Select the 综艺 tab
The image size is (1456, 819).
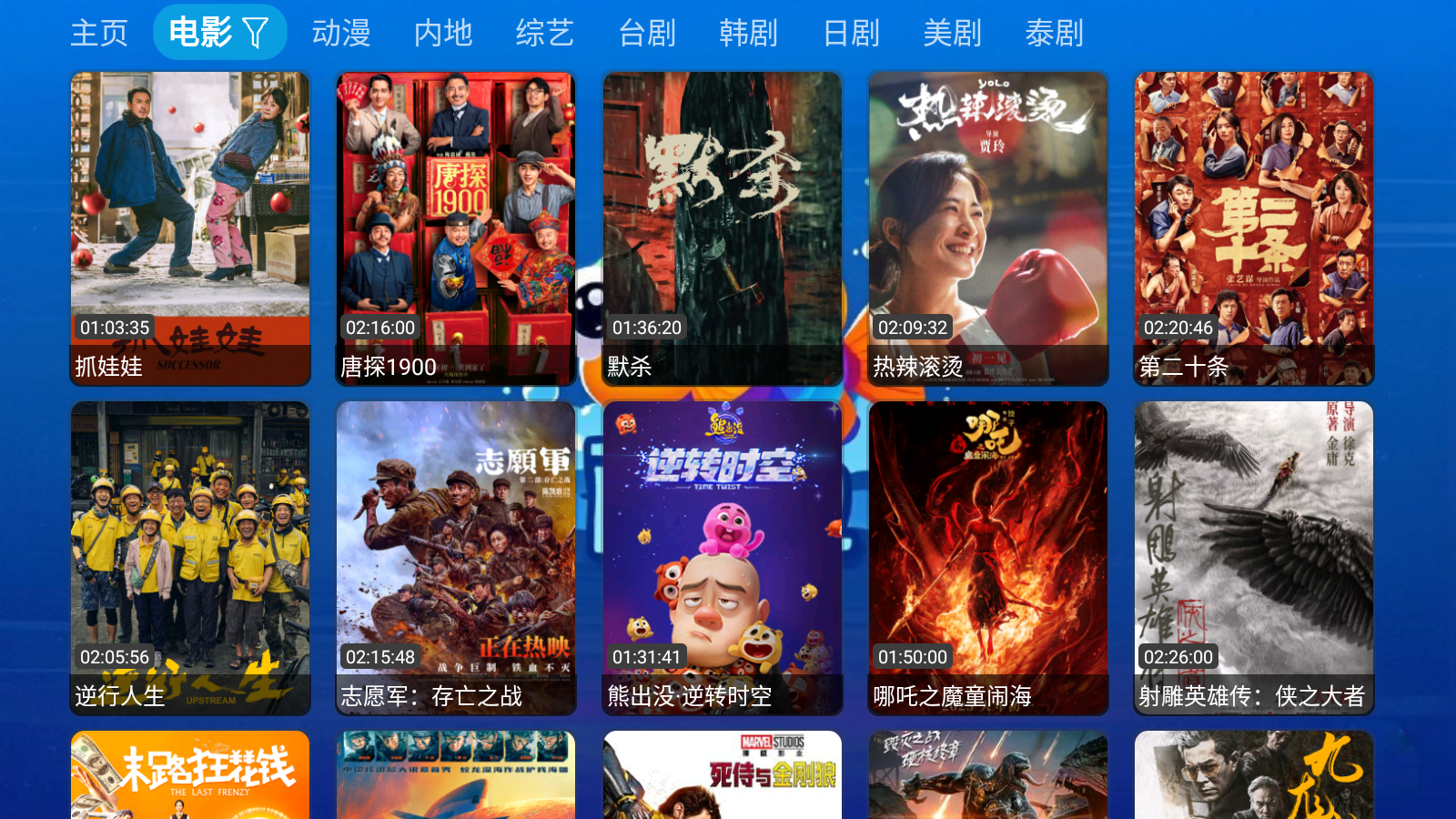(x=545, y=34)
